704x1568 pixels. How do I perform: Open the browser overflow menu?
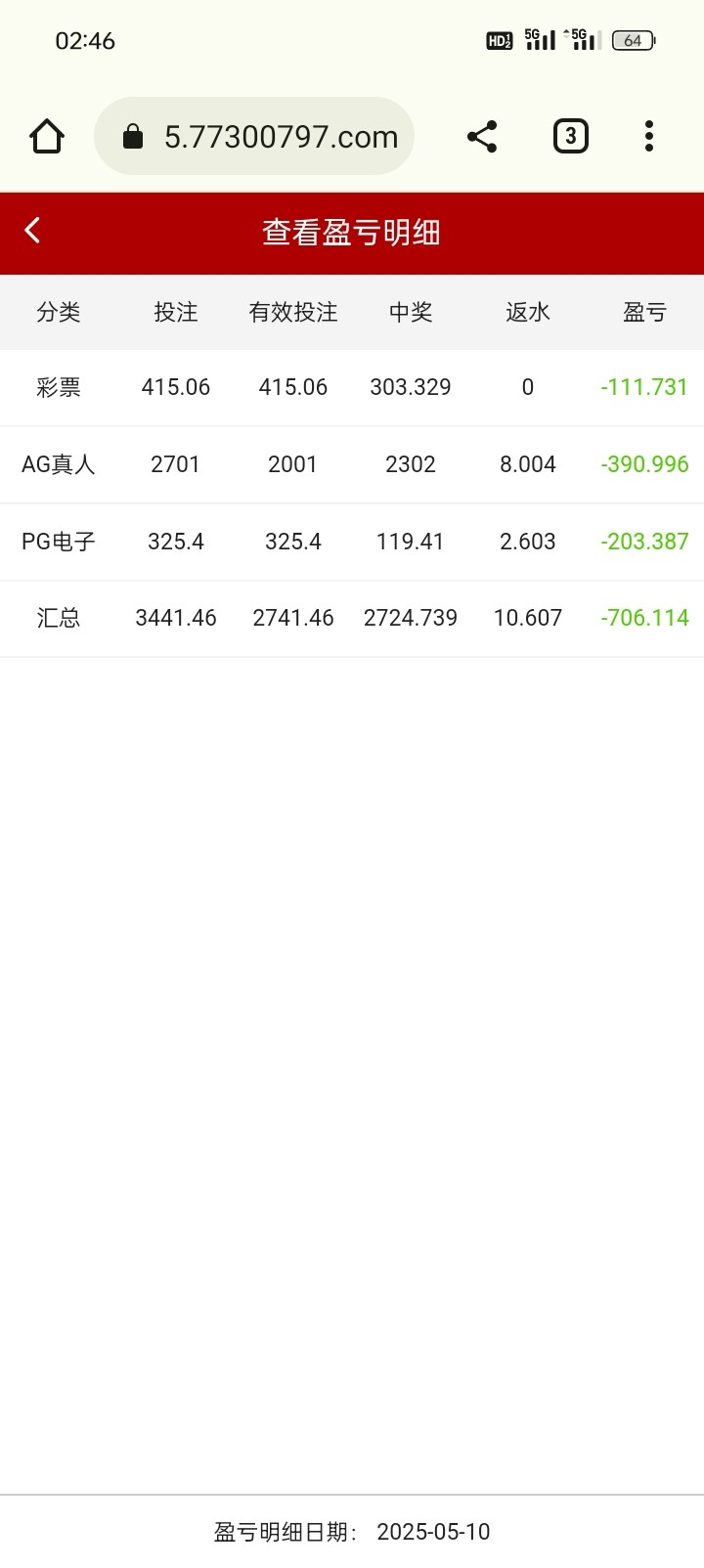click(x=649, y=137)
